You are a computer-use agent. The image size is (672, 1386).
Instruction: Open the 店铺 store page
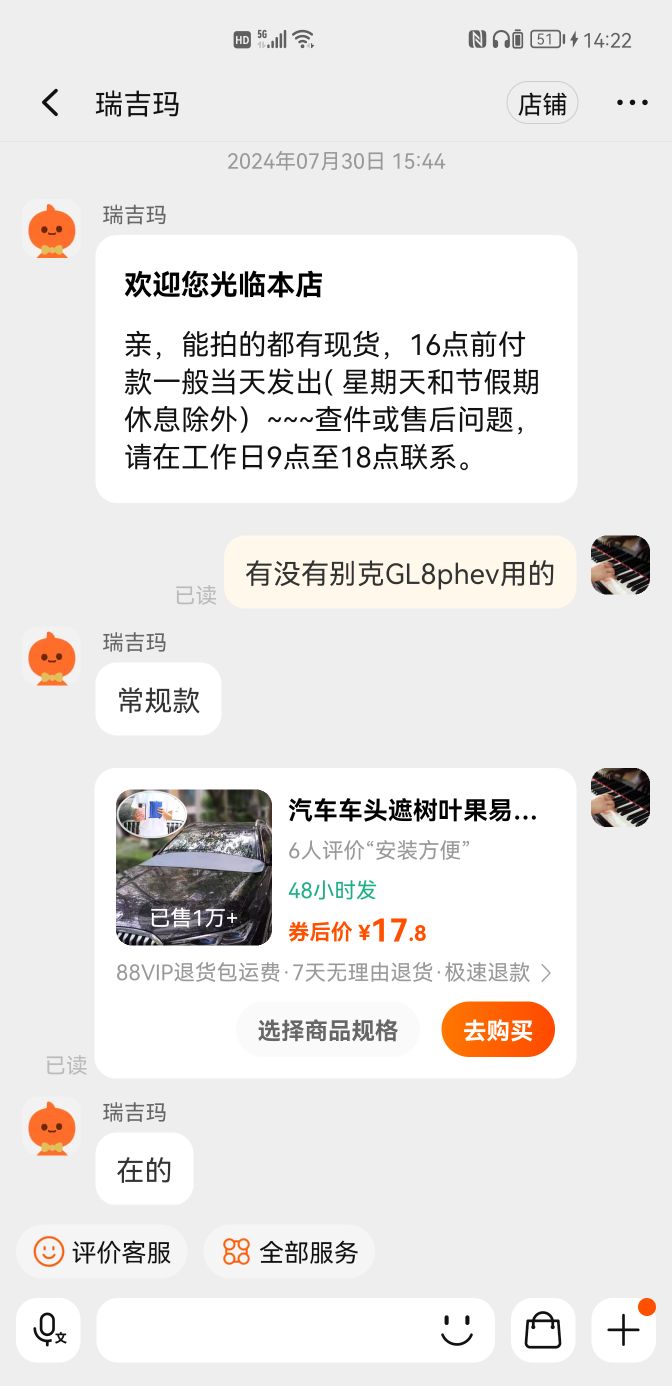542,103
